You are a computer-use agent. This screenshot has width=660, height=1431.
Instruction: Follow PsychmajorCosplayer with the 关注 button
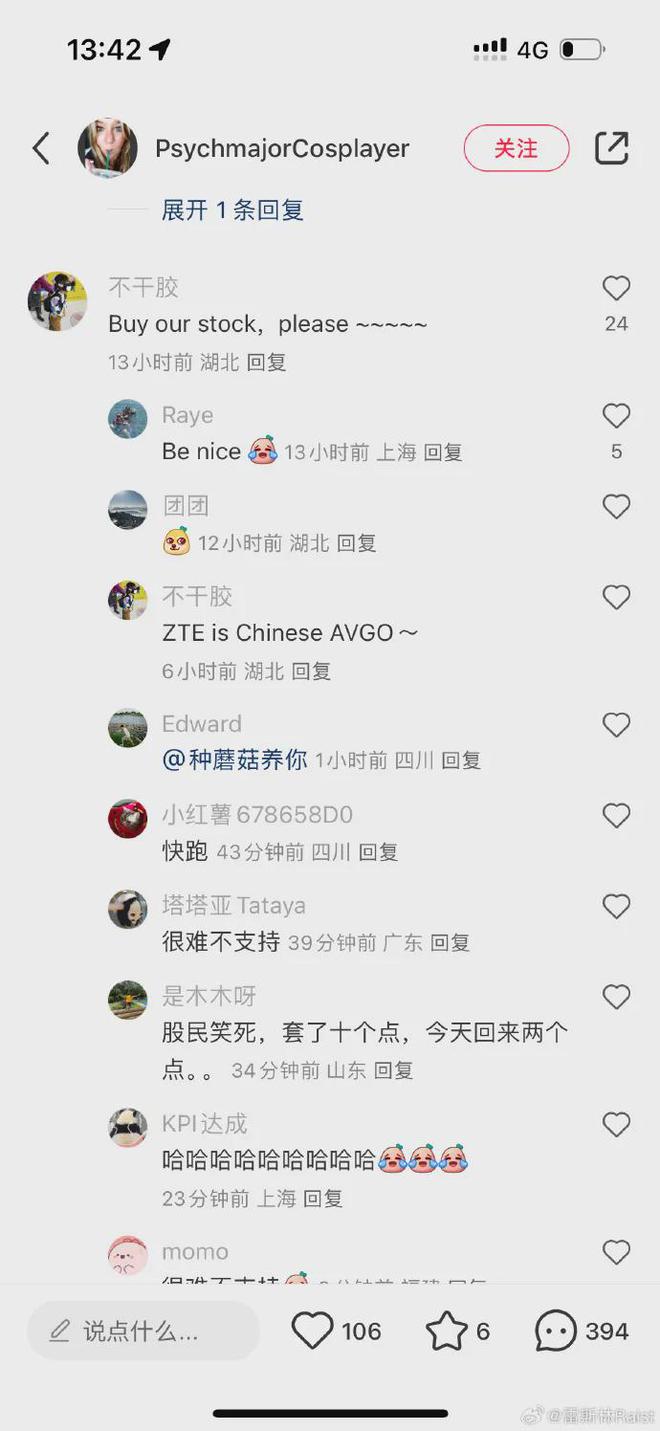click(516, 149)
